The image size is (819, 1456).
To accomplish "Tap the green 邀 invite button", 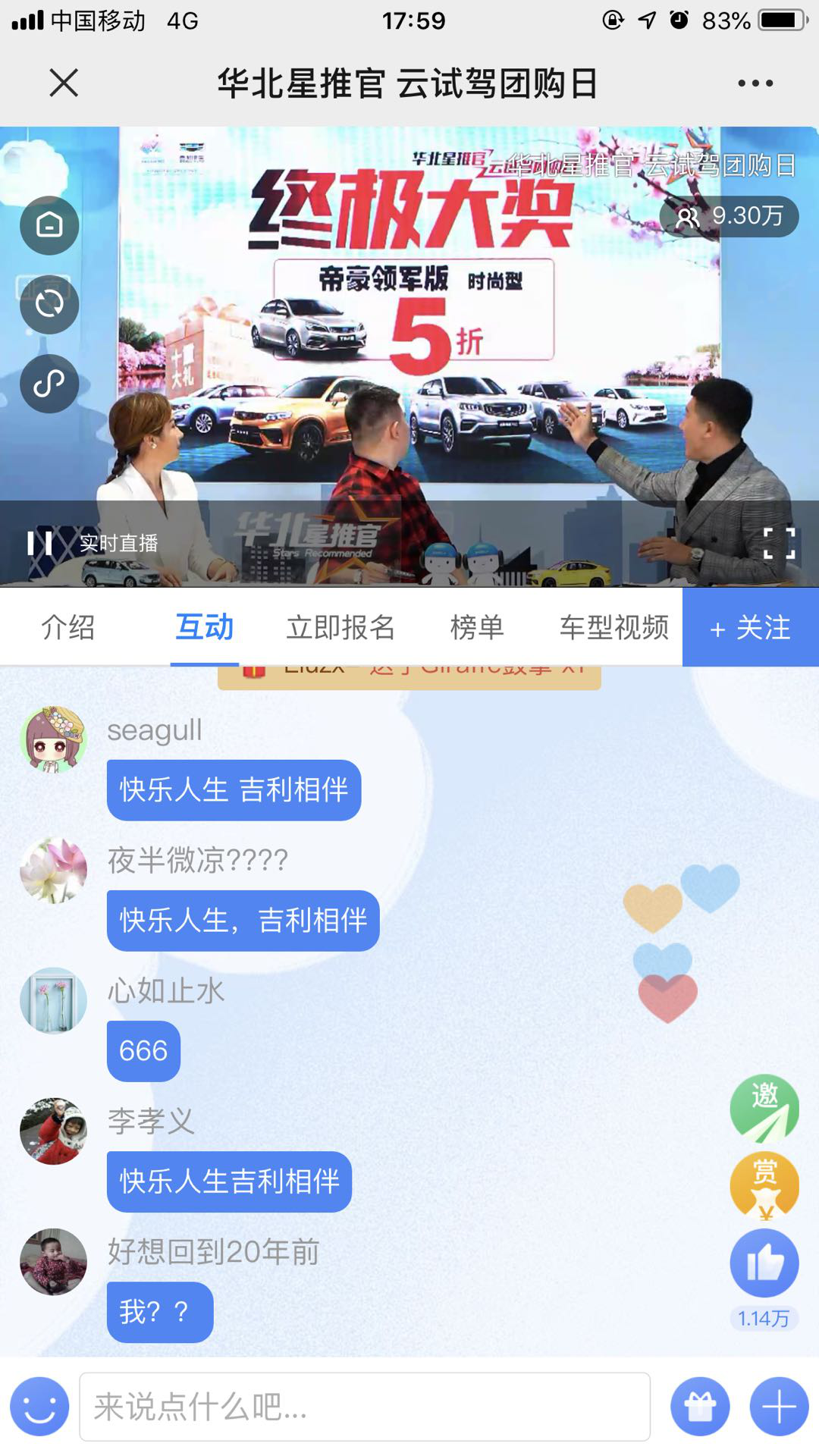I will tap(764, 1109).
